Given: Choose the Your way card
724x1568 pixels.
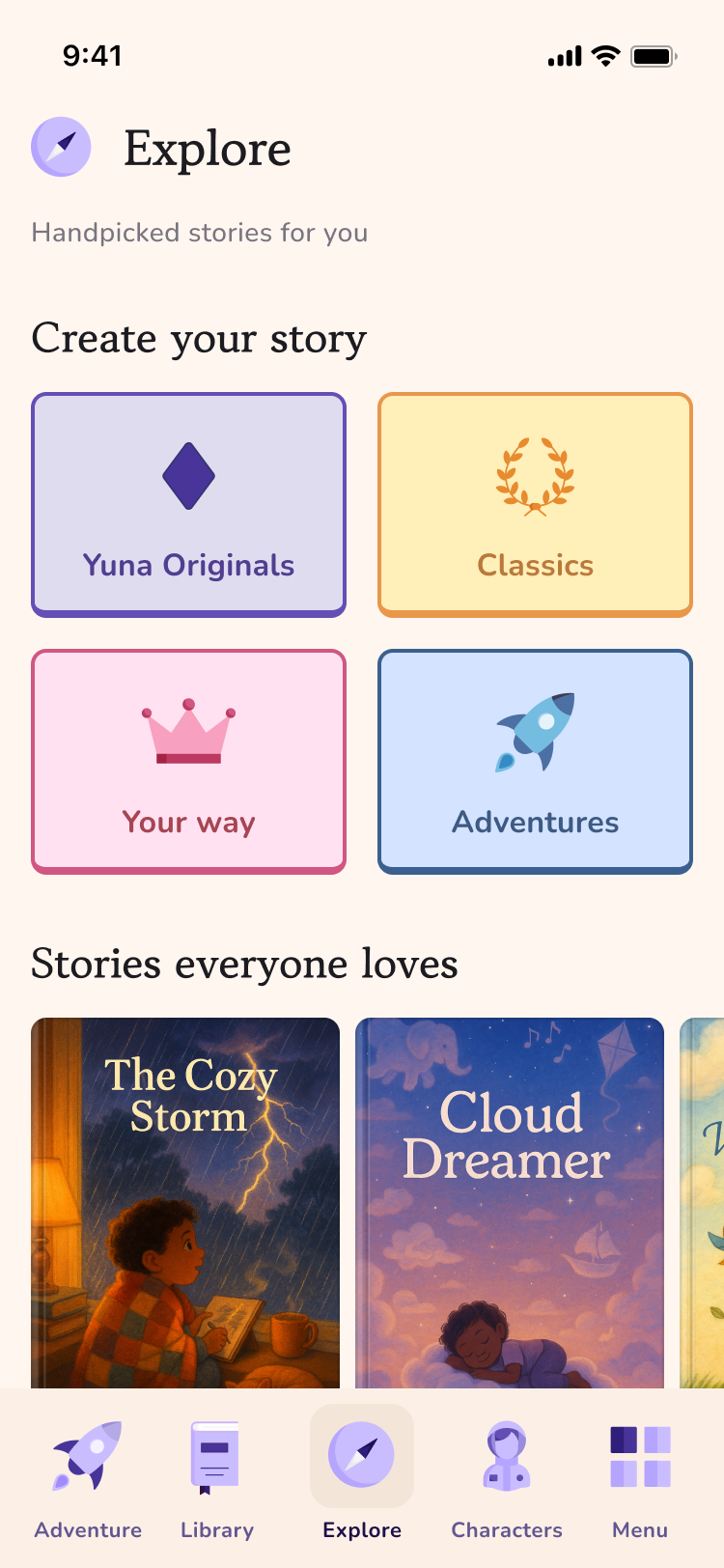Looking at the screenshot, I should pos(188,761).
